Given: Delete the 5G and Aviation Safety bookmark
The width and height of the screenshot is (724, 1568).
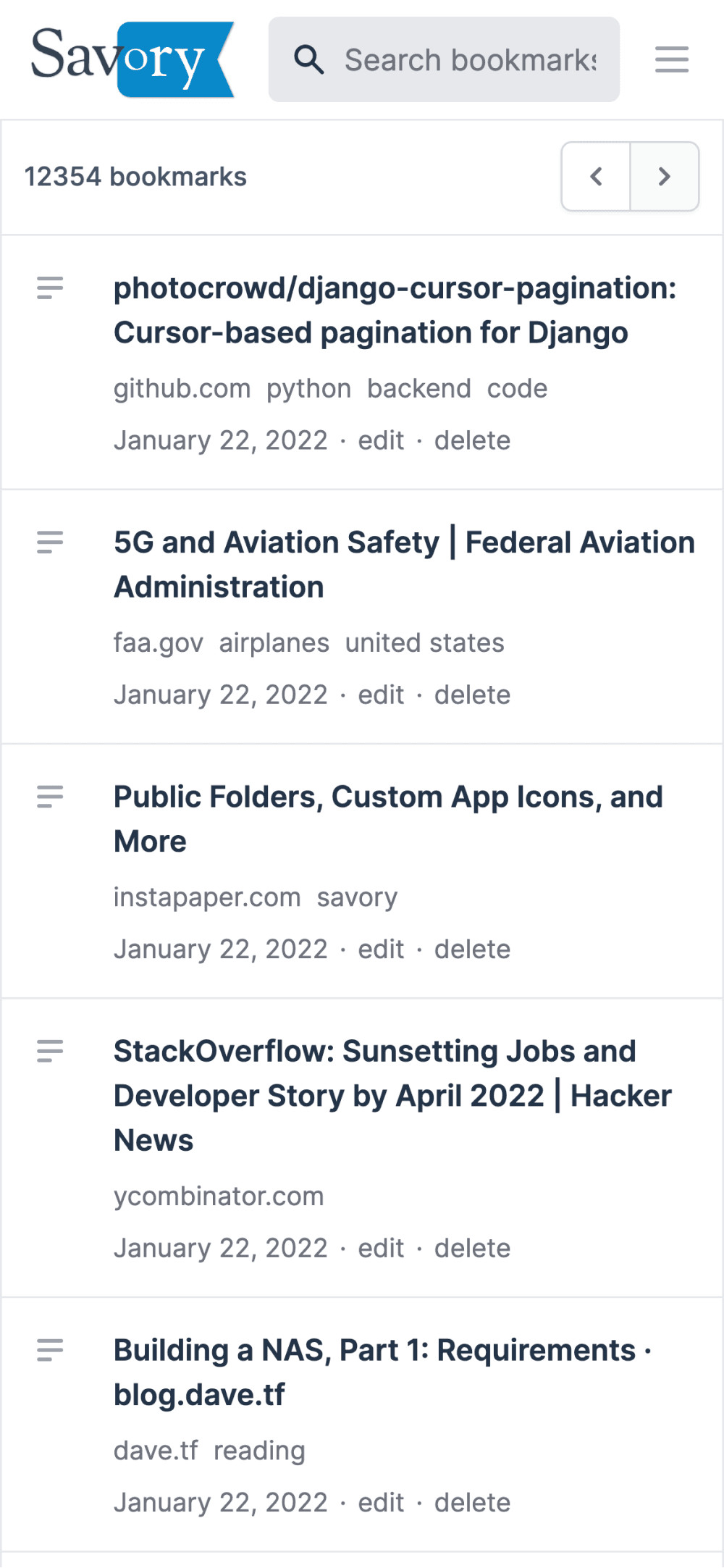Looking at the screenshot, I should click(x=472, y=695).
